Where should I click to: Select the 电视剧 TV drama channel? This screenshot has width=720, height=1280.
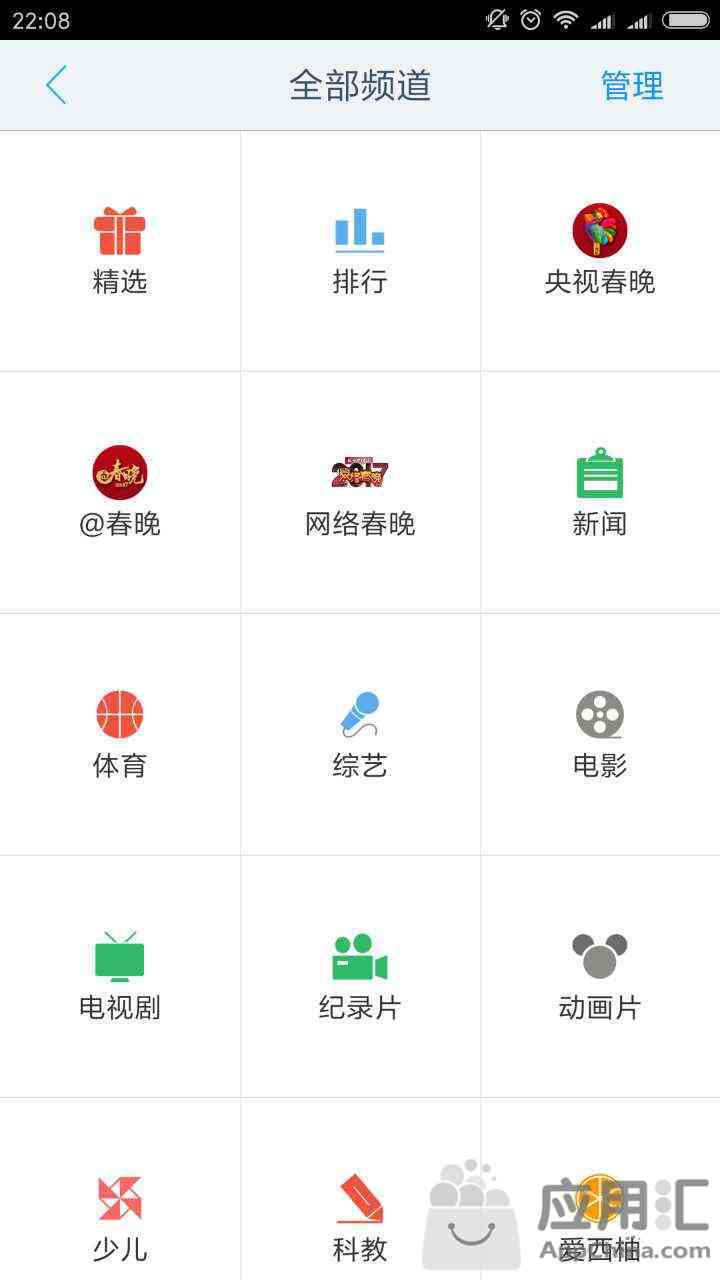(x=120, y=976)
